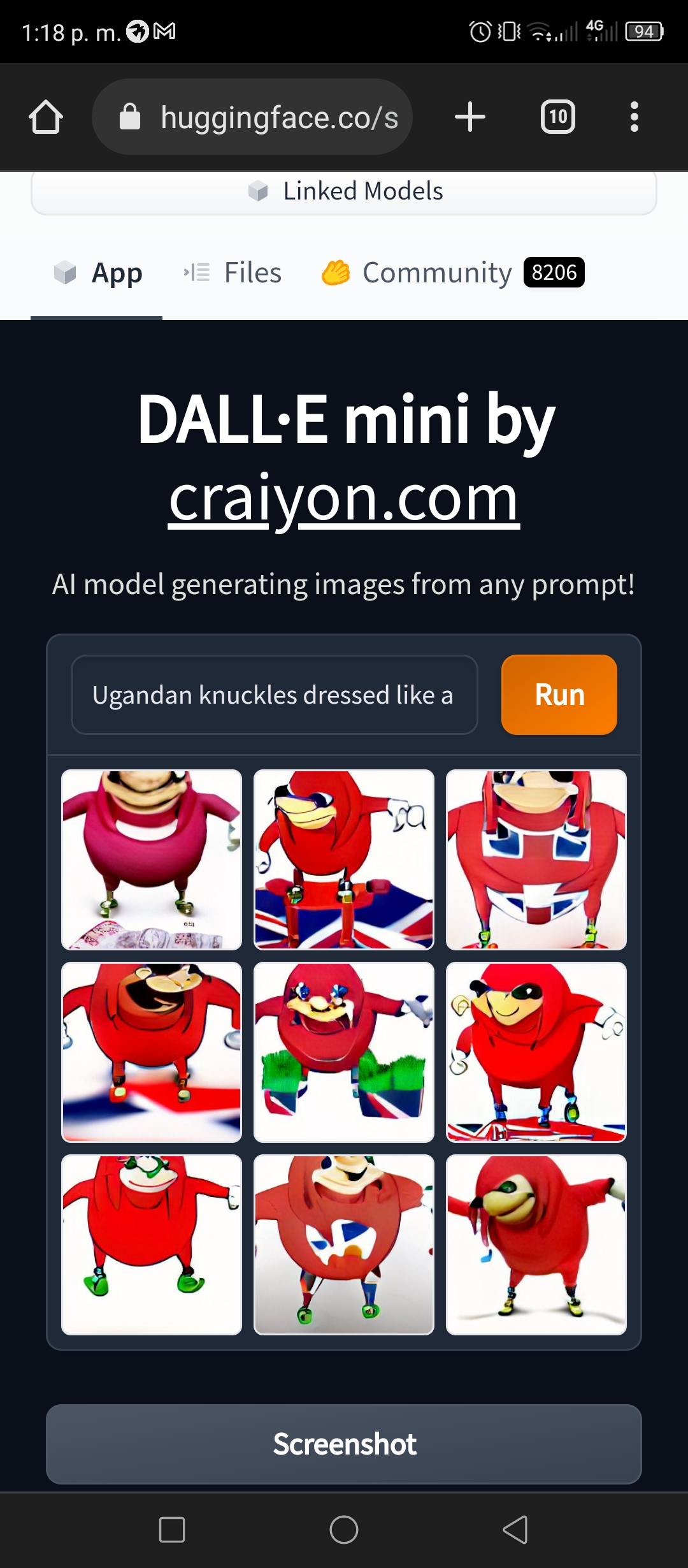Tap the huggingface.co address bar
Screen dimensions: 688x1568
pos(252,117)
